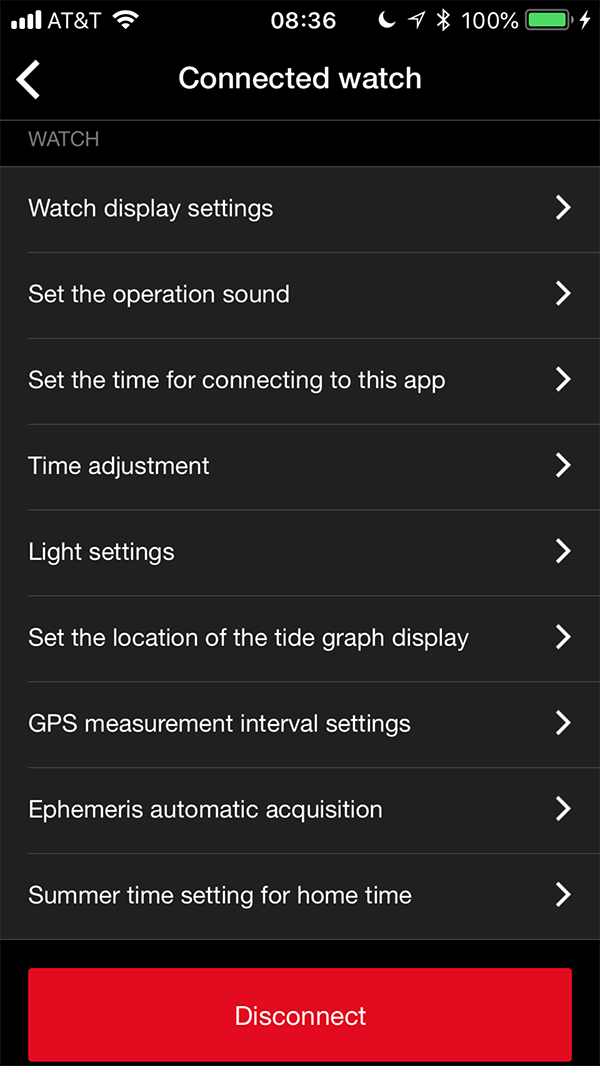Select Set the time for connecting to this app
Screen dimensions: 600x1066
300,381
